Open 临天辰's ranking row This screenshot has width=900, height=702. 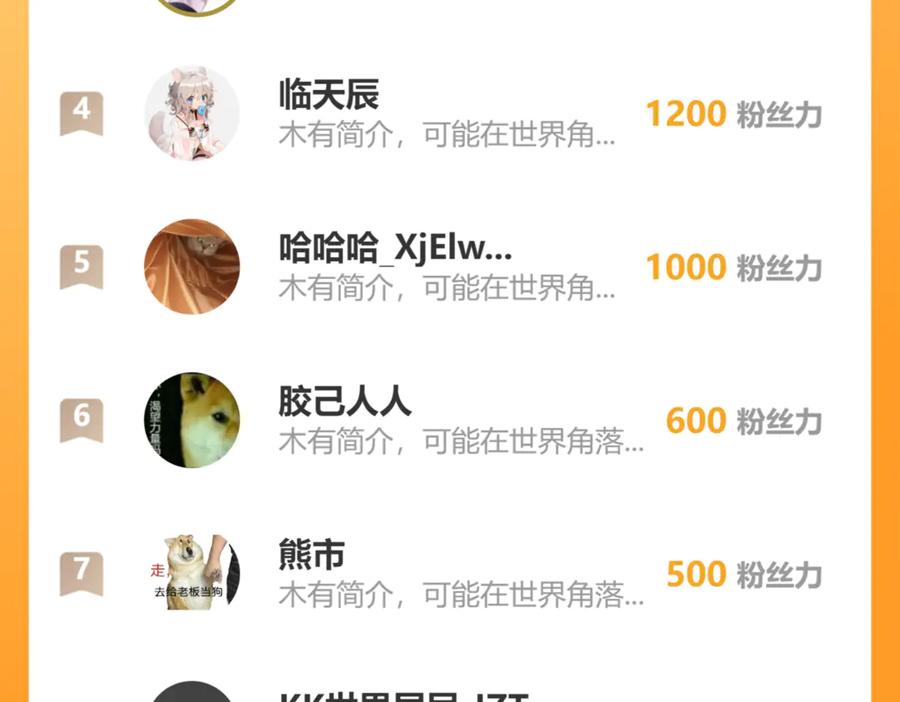tap(449, 114)
